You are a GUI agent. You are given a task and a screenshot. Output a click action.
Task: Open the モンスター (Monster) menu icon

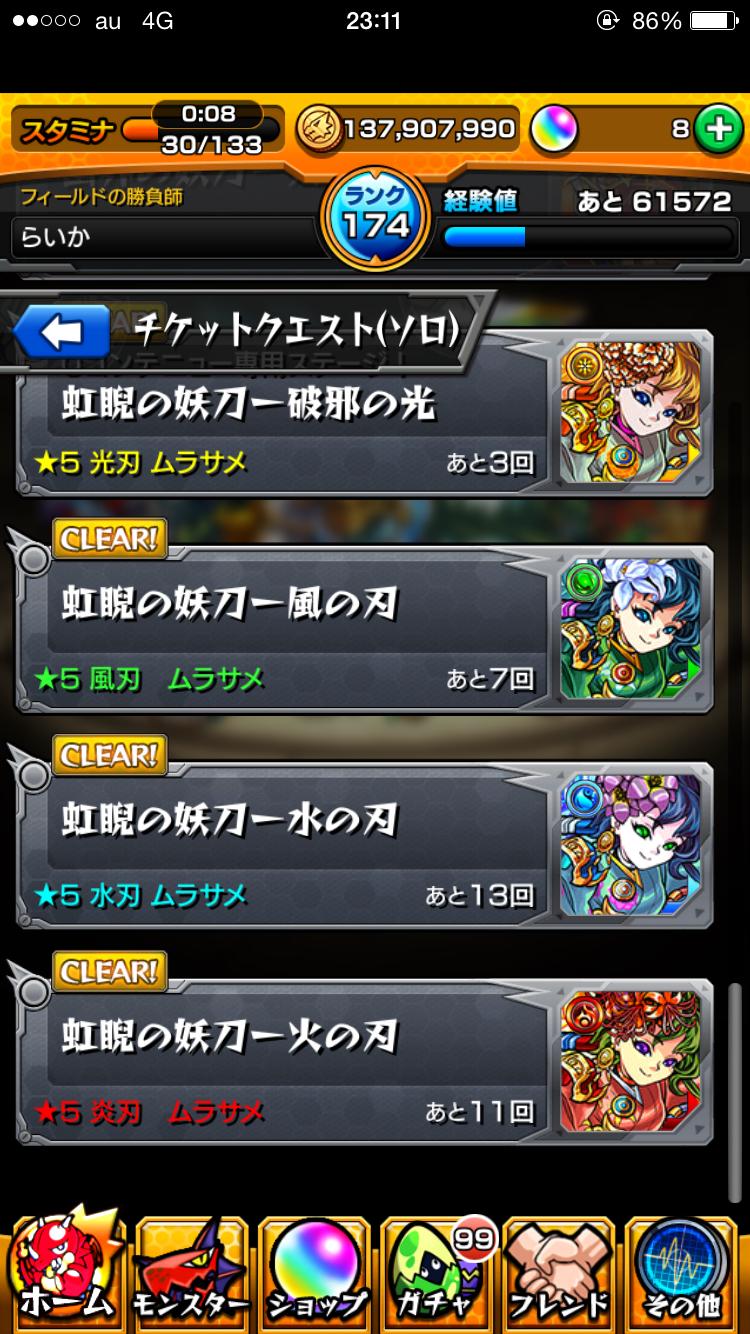click(x=188, y=1270)
